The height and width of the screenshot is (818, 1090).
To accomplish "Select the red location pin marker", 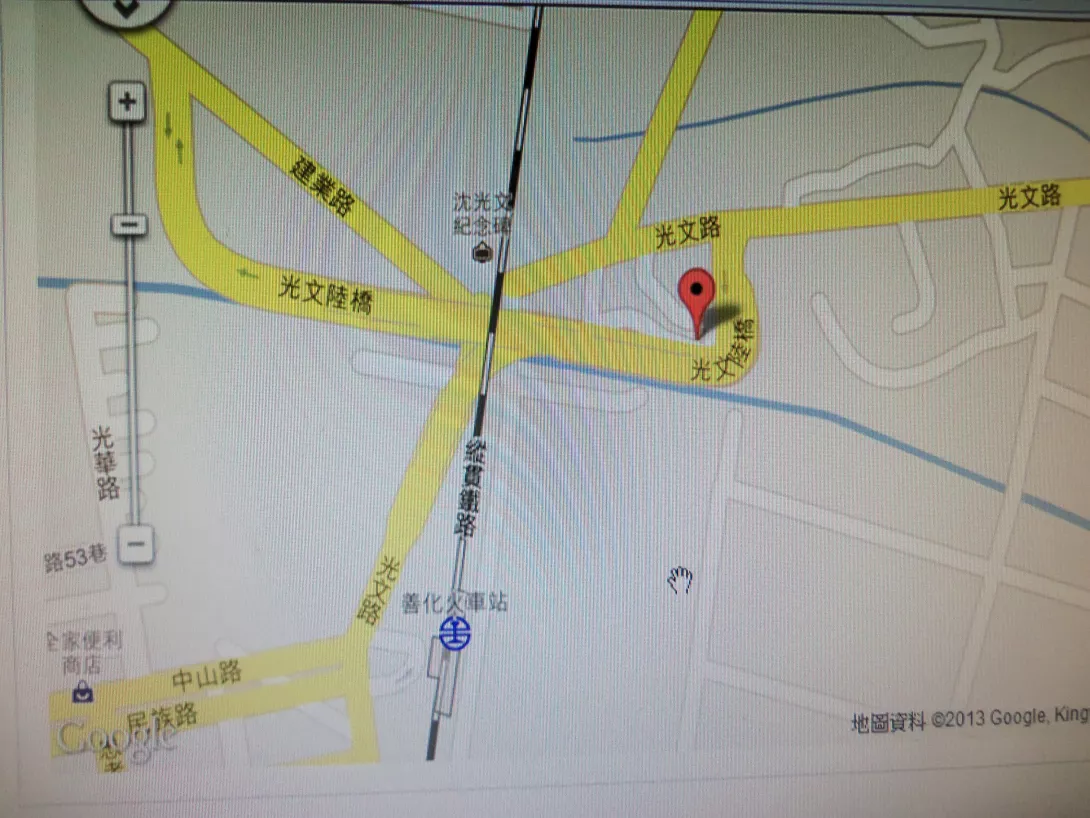I will click(697, 294).
